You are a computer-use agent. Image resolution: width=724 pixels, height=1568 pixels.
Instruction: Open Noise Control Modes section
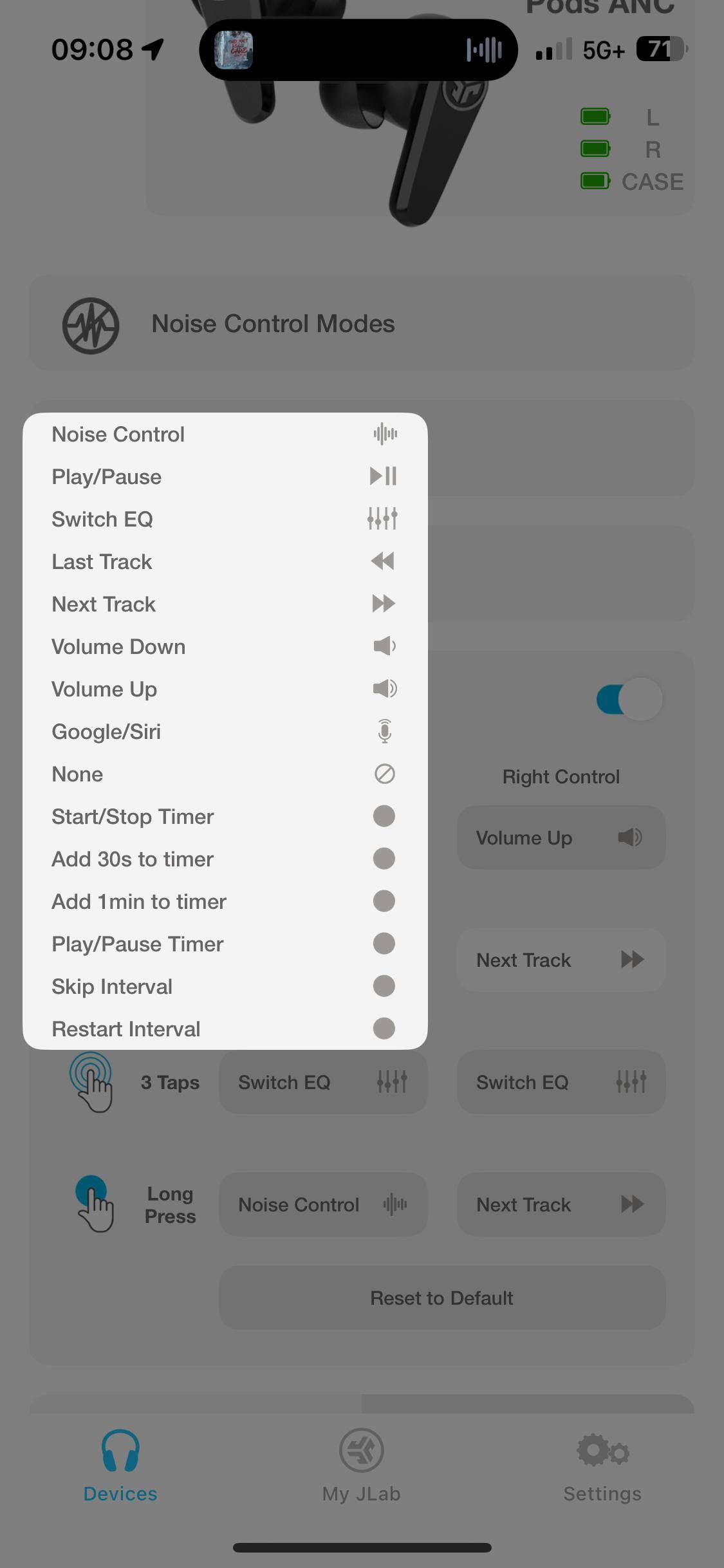362,323
